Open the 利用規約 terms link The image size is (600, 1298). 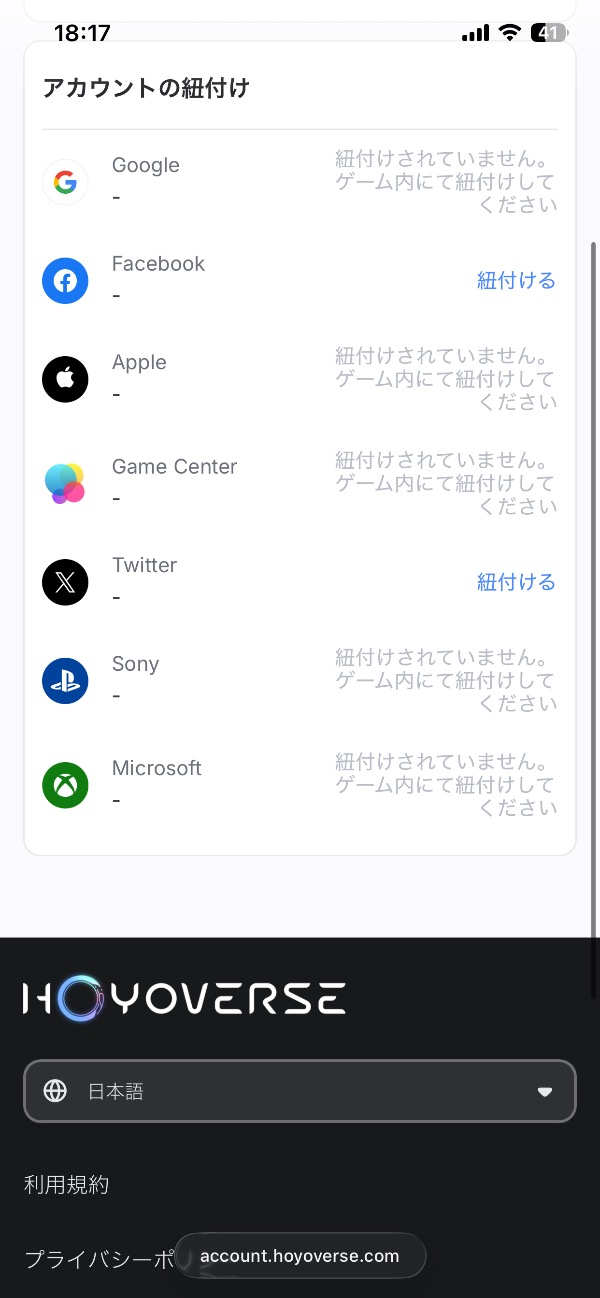[x=67, y=1185]
